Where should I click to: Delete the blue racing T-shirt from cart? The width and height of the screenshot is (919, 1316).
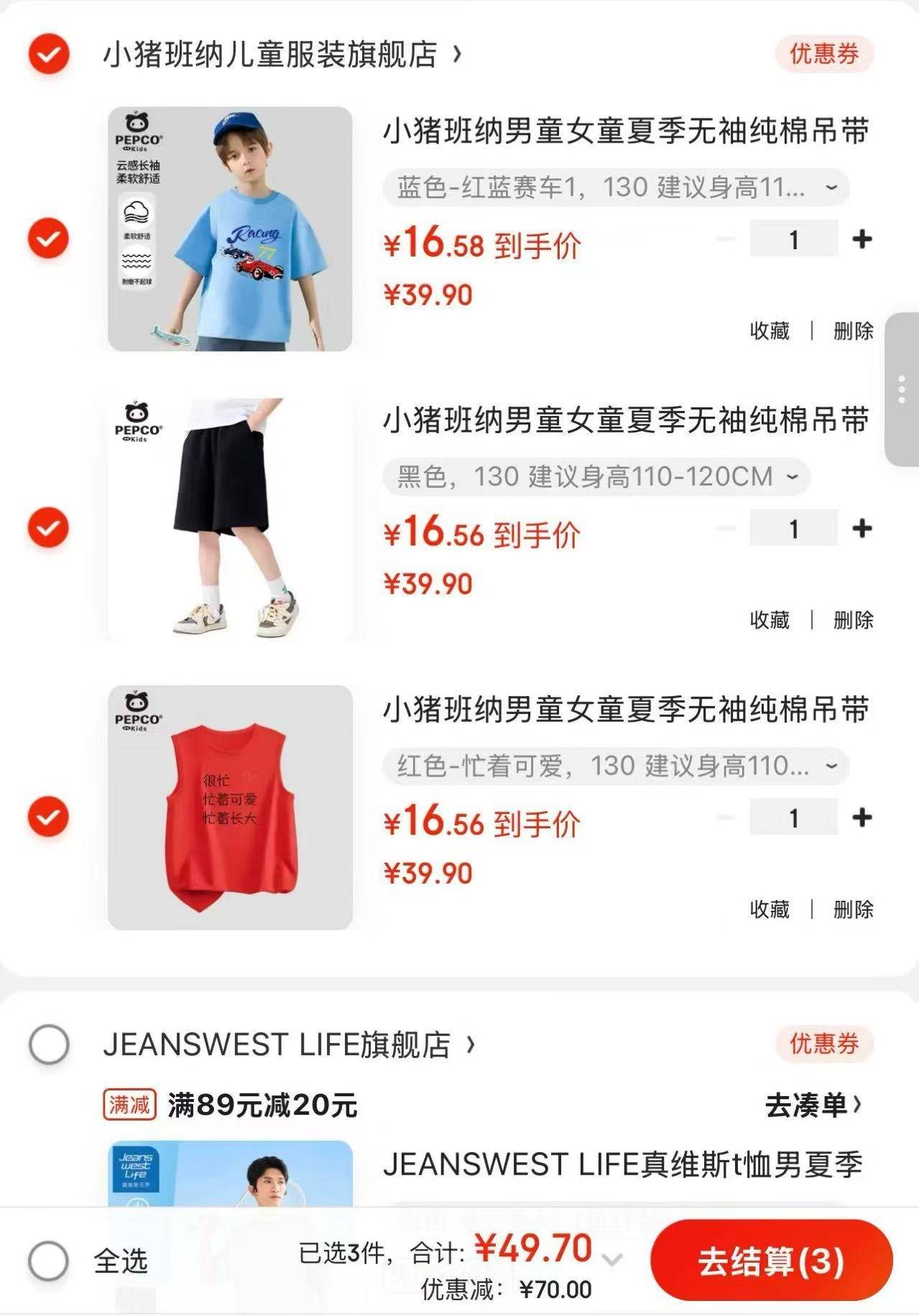(853, 331)
